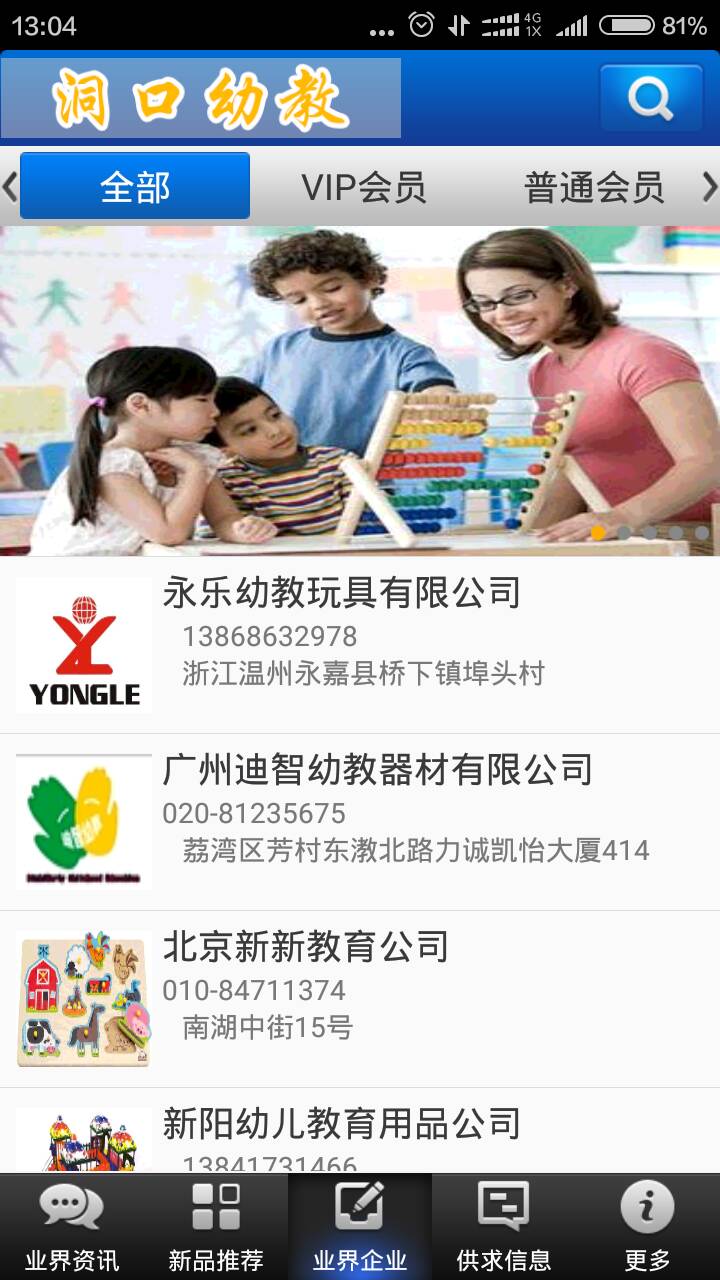The height and width of the screenshot is (1280, 720).
Task: Open the search magnifier icon
Action: [x=651, y=98]
